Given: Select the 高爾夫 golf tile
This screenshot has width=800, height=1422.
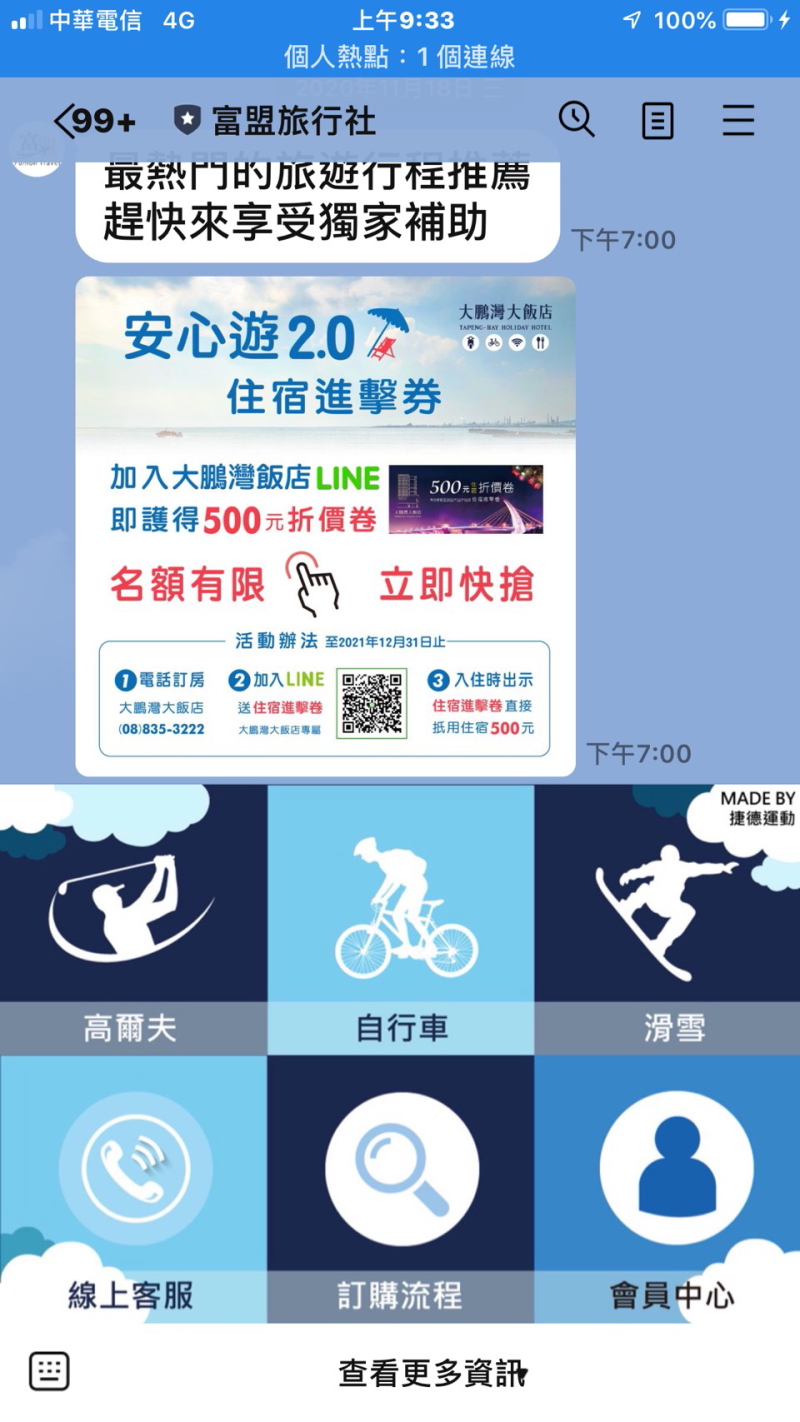Looking at the screenshot, I should 133,919.
